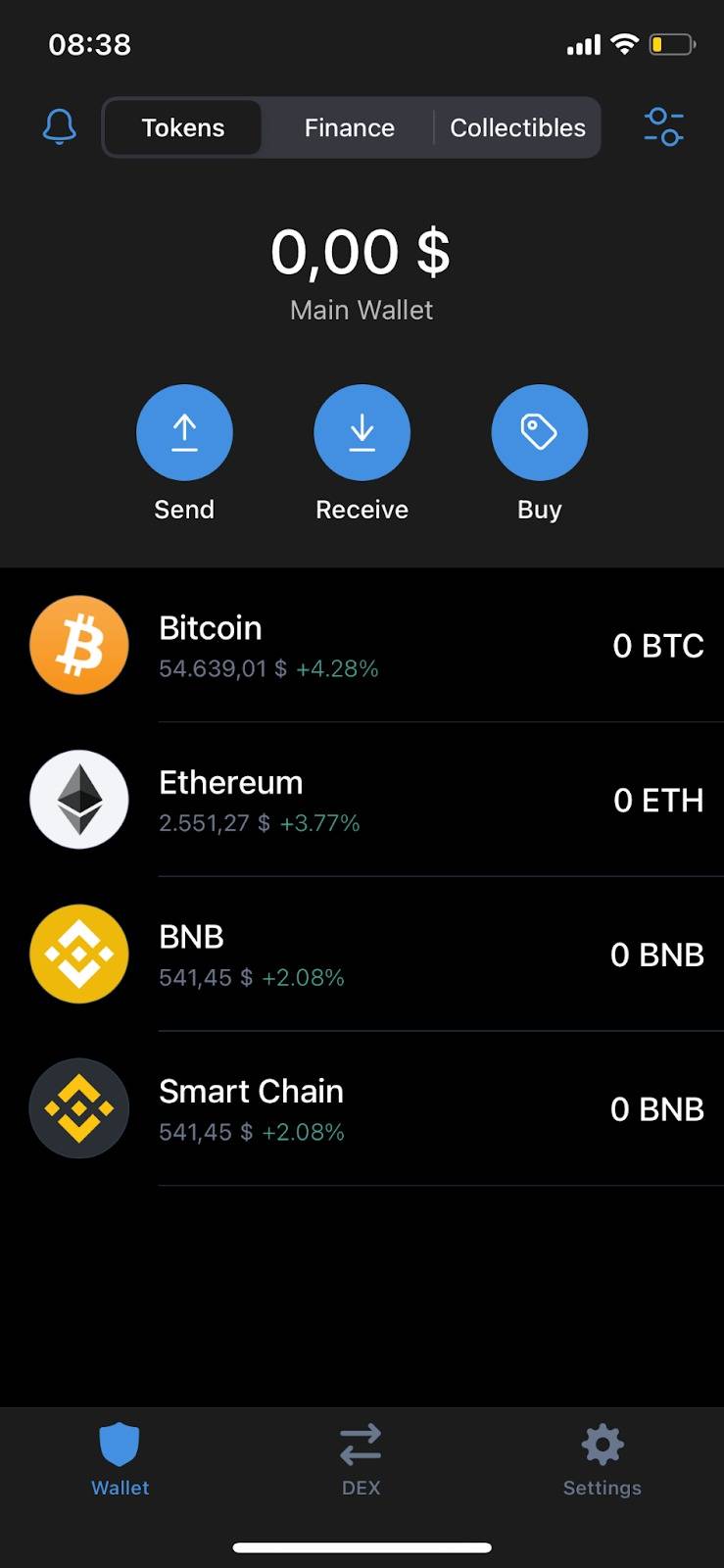Viewport: 724px width, 1568px height.
Task: Switch to the Collectibles segment
Action: [517, 127]
